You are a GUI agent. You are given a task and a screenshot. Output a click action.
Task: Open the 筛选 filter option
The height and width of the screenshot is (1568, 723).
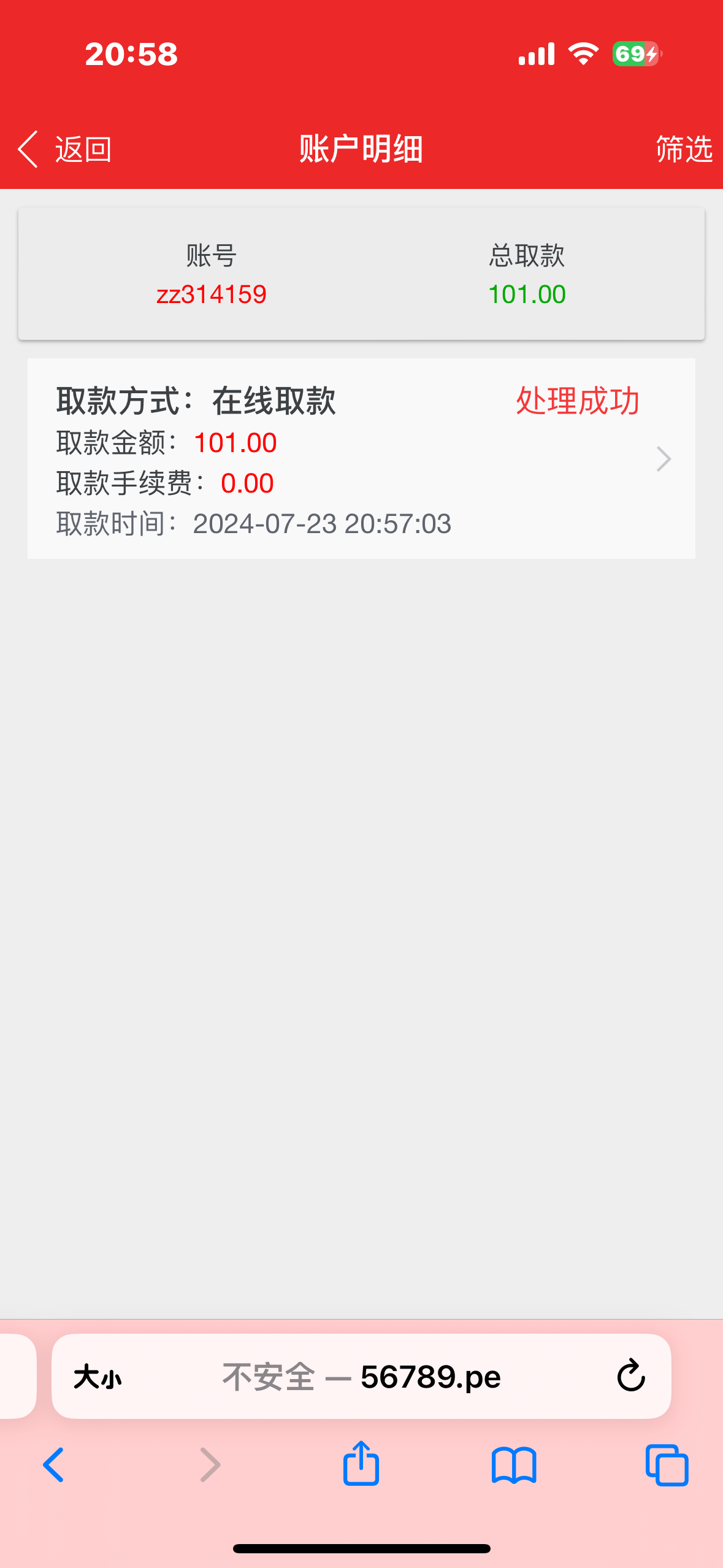[x=684, y=149]
